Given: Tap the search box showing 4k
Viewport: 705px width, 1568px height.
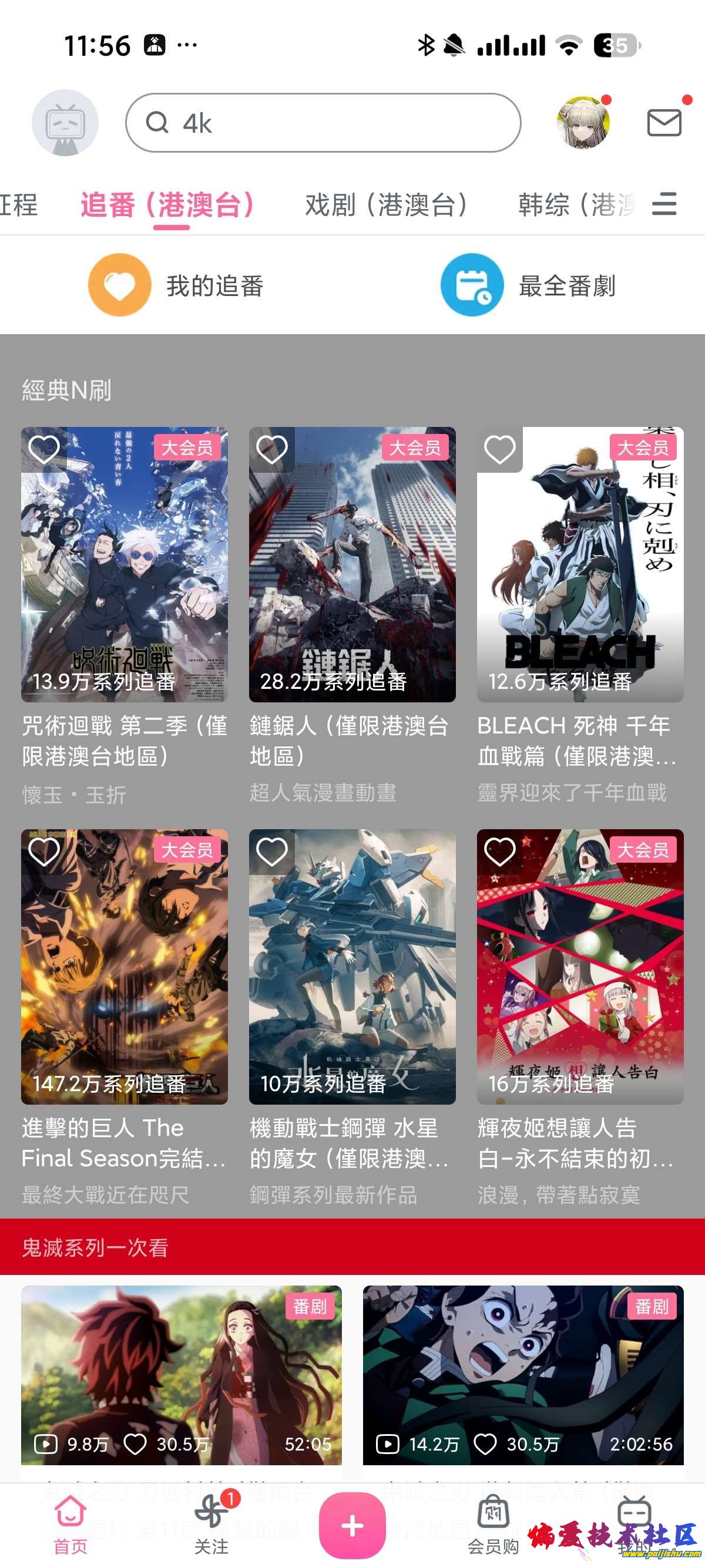Looking at the screenshot, I should (x=323, y=123).
